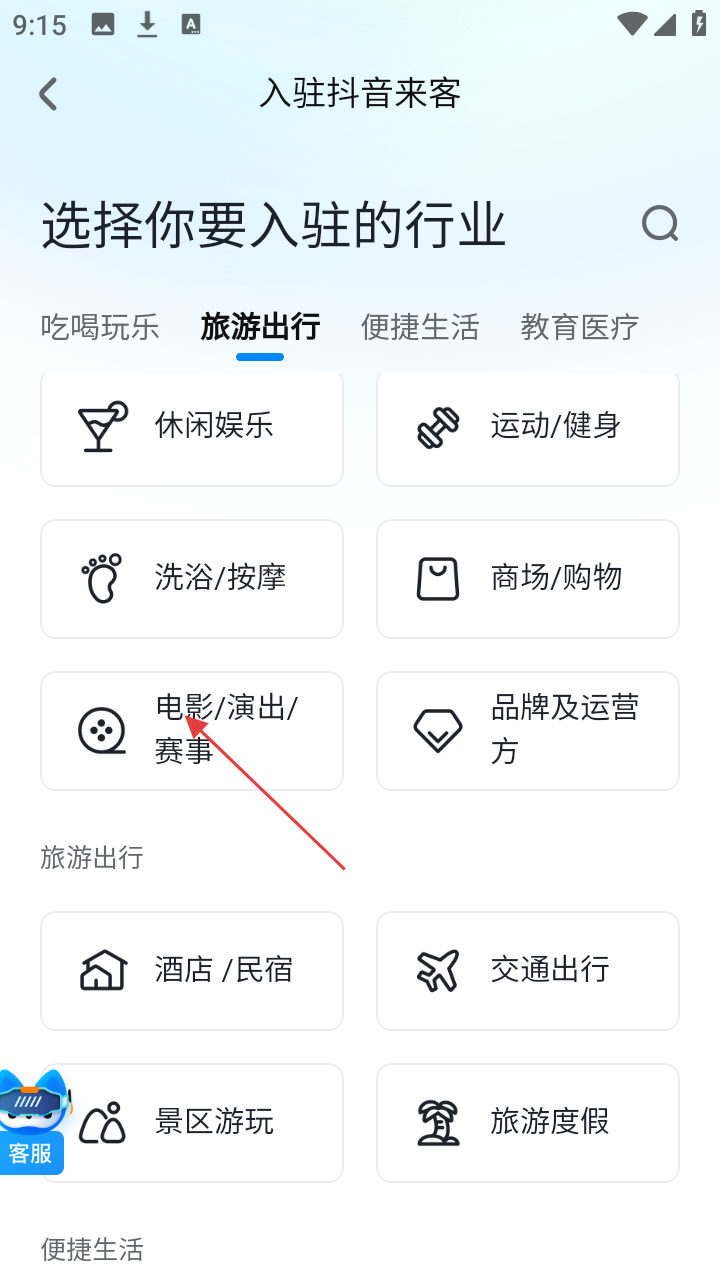This screenshot has width=720, height=1280.
Task: Switch to the 便捷生活 tab
Action: click(x=420, y=327)
